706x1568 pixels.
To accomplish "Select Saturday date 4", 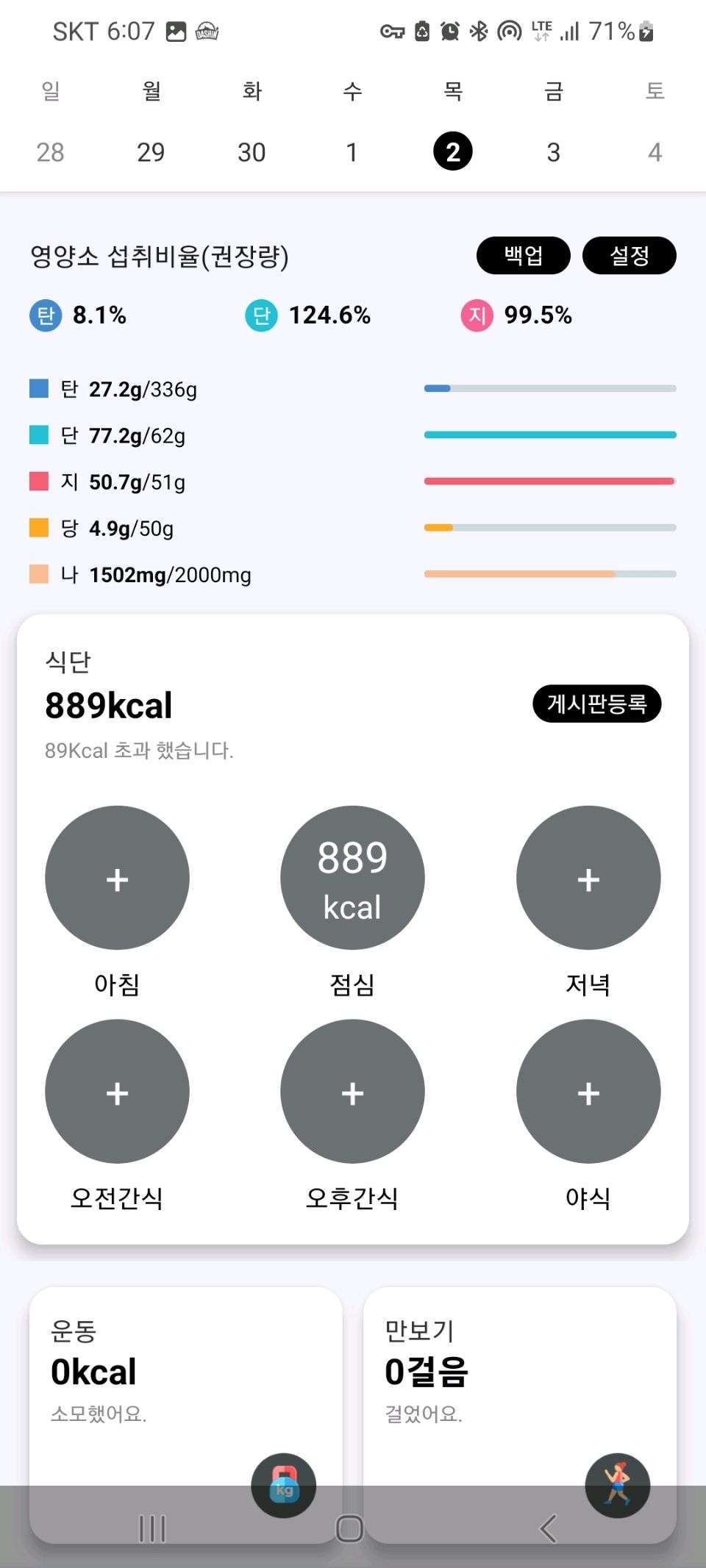I will click(x=655, y=152).
